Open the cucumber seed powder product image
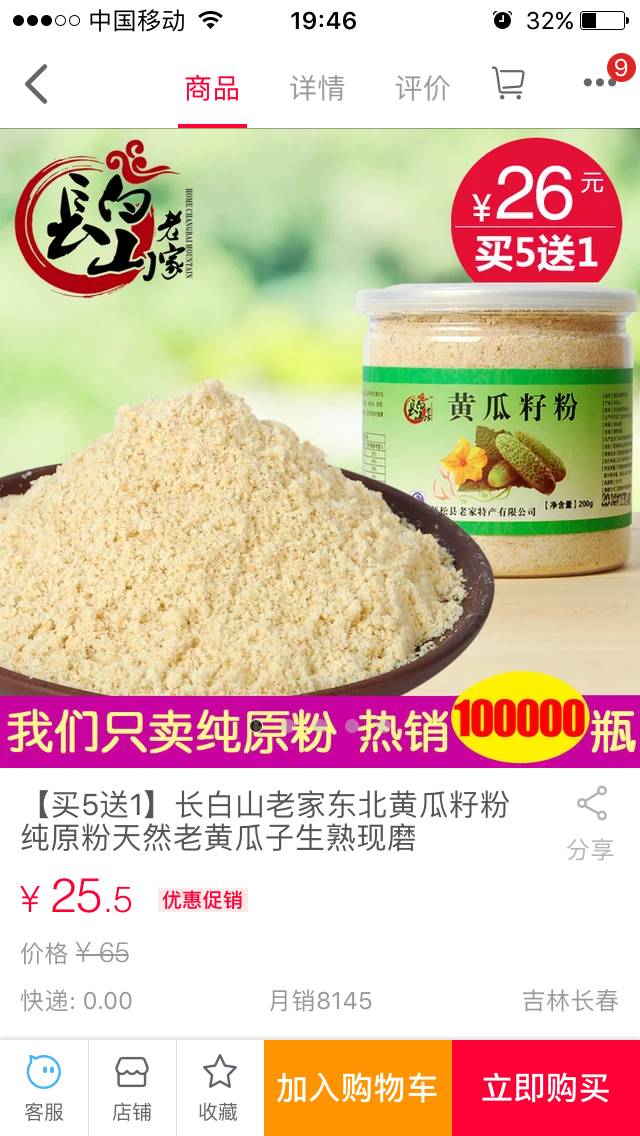This screenshot has height=1136, width=640. click(x=320, y=440)
